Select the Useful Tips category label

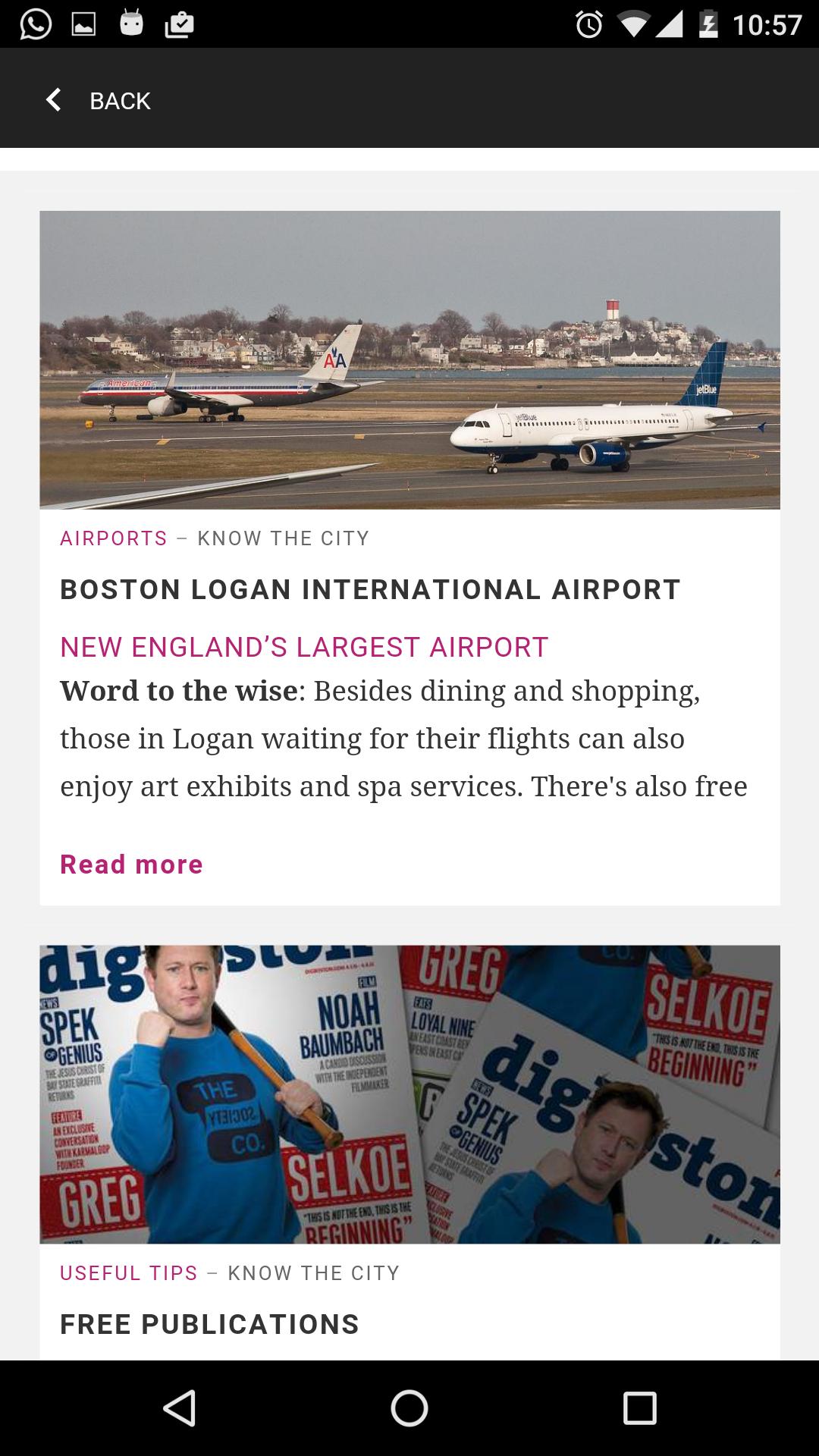[129, 1273]
